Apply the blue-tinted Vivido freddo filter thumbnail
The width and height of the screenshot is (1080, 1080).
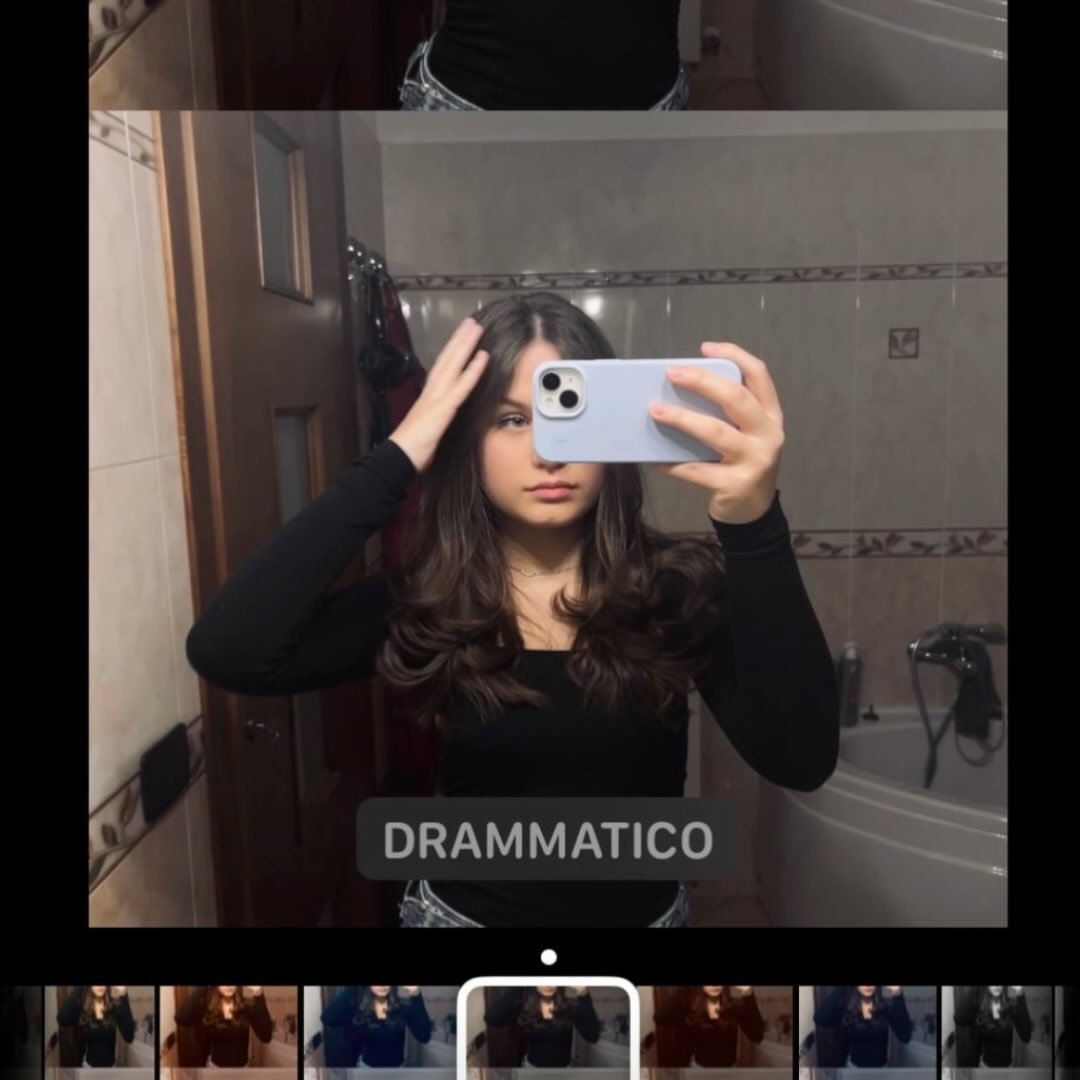coord(380,1028)
